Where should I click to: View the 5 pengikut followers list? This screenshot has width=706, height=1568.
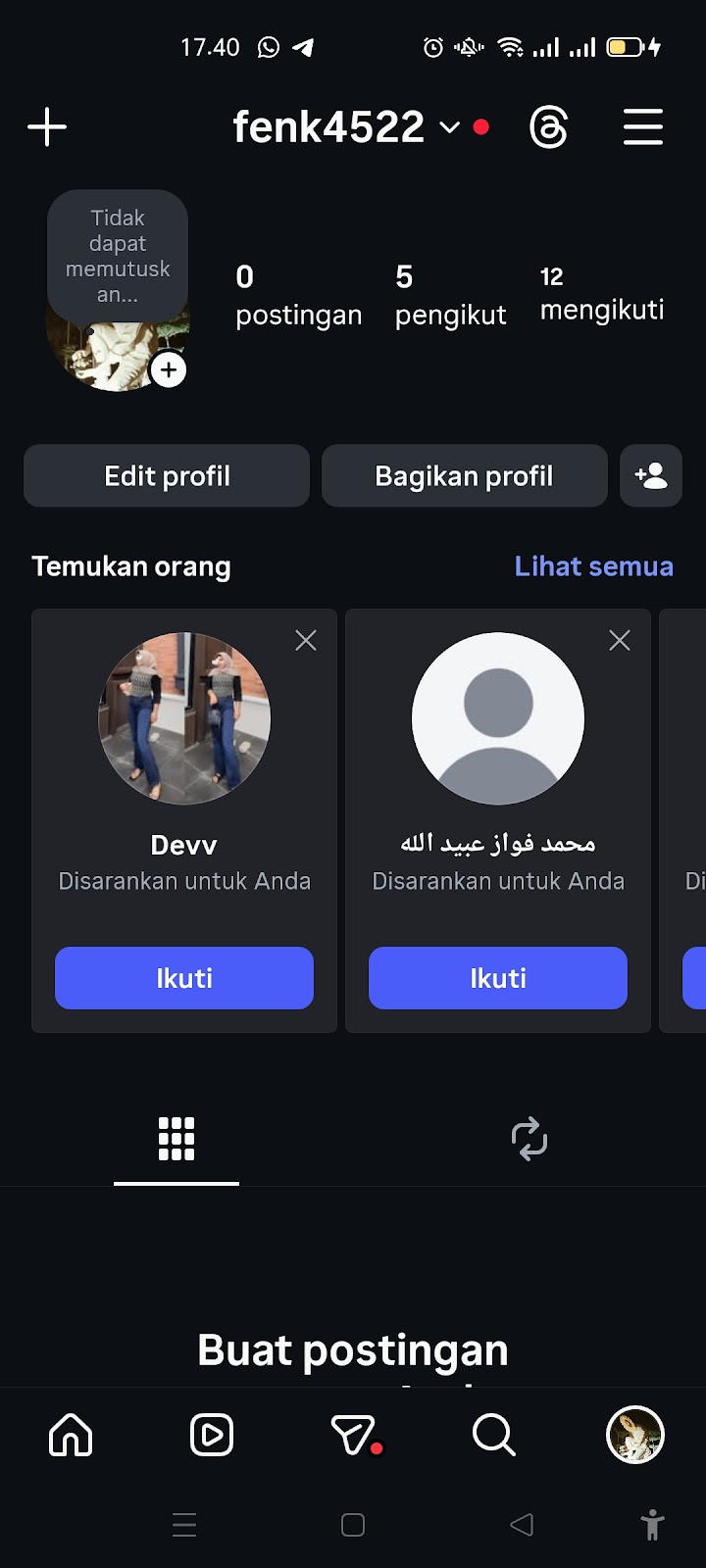(450, 295)
